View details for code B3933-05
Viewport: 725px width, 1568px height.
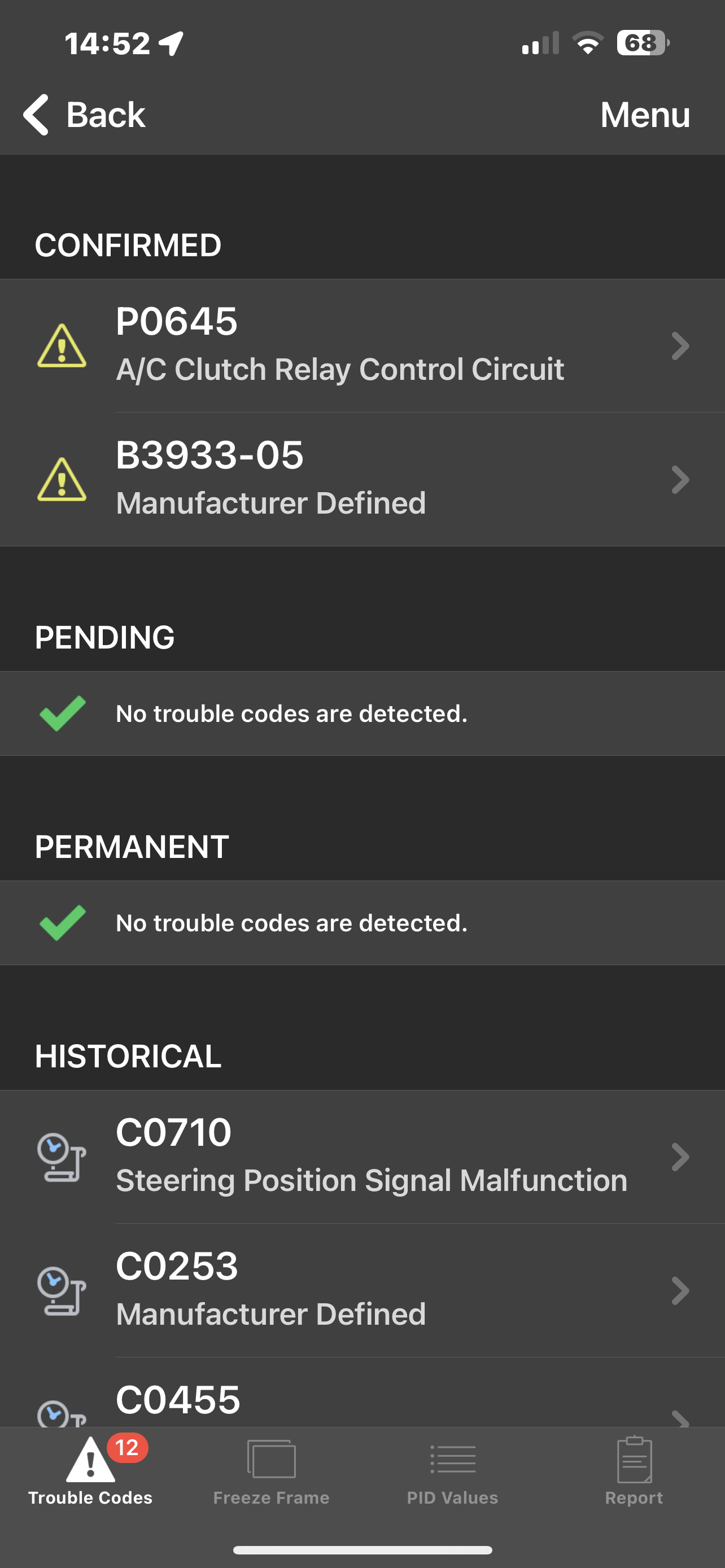(x=362, y=479)
